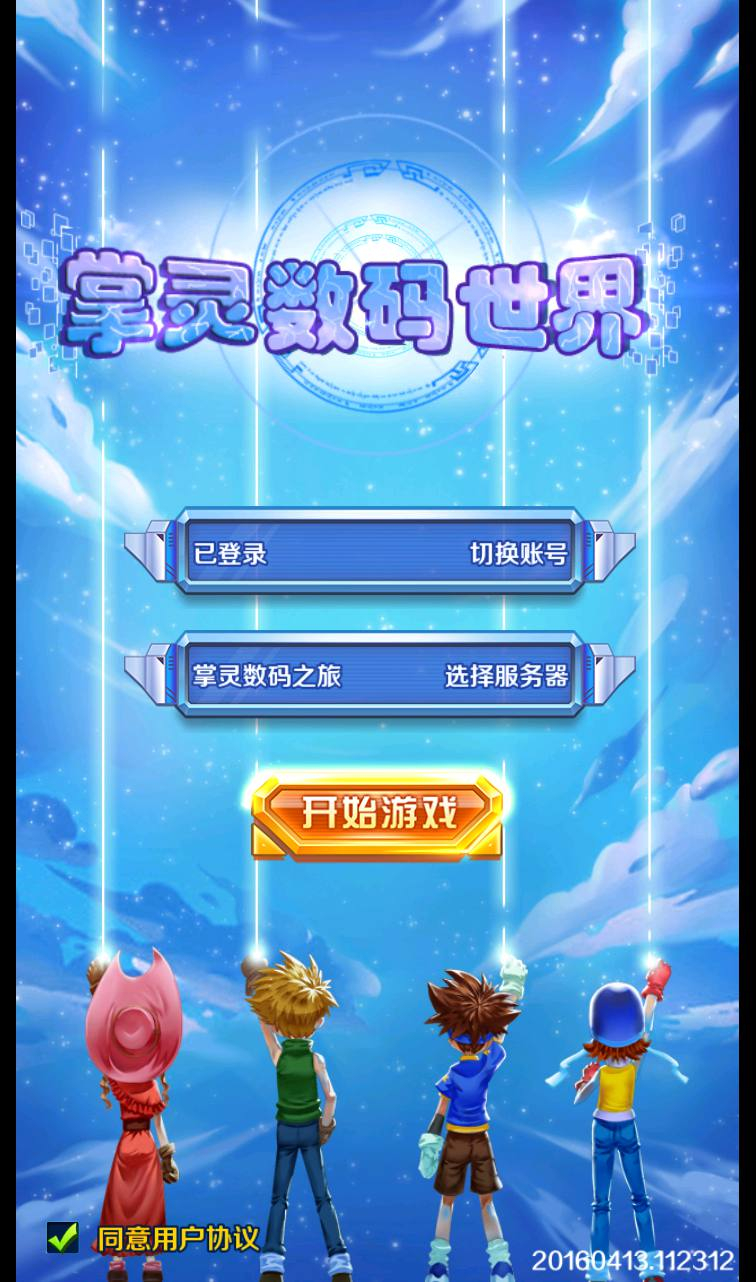756x1282 pixels.
Task: Uncheck the 同意用户协议 checkbox
Action: 62,1238
